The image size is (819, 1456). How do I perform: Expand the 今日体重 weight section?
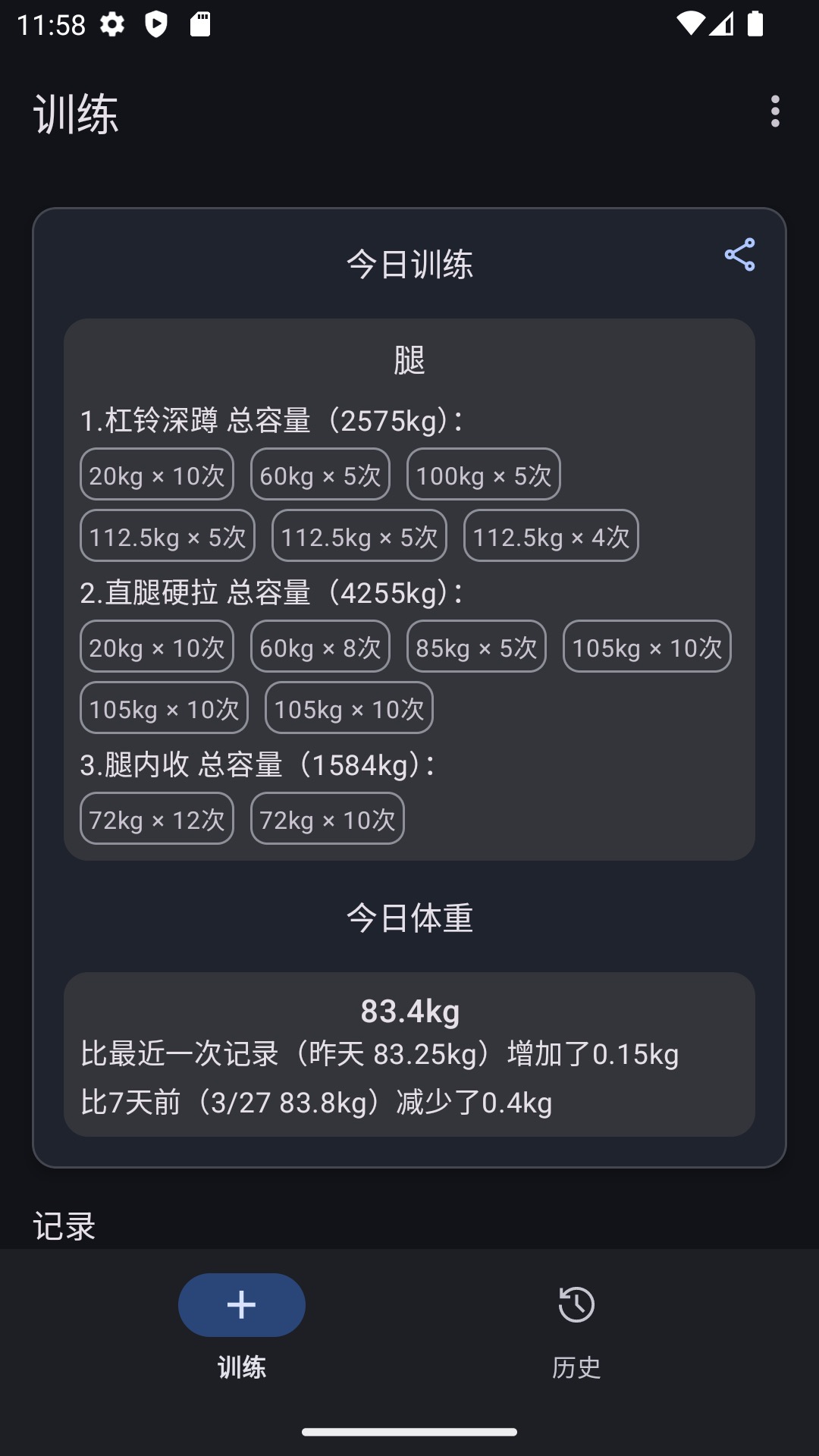[x=409, y=918]
